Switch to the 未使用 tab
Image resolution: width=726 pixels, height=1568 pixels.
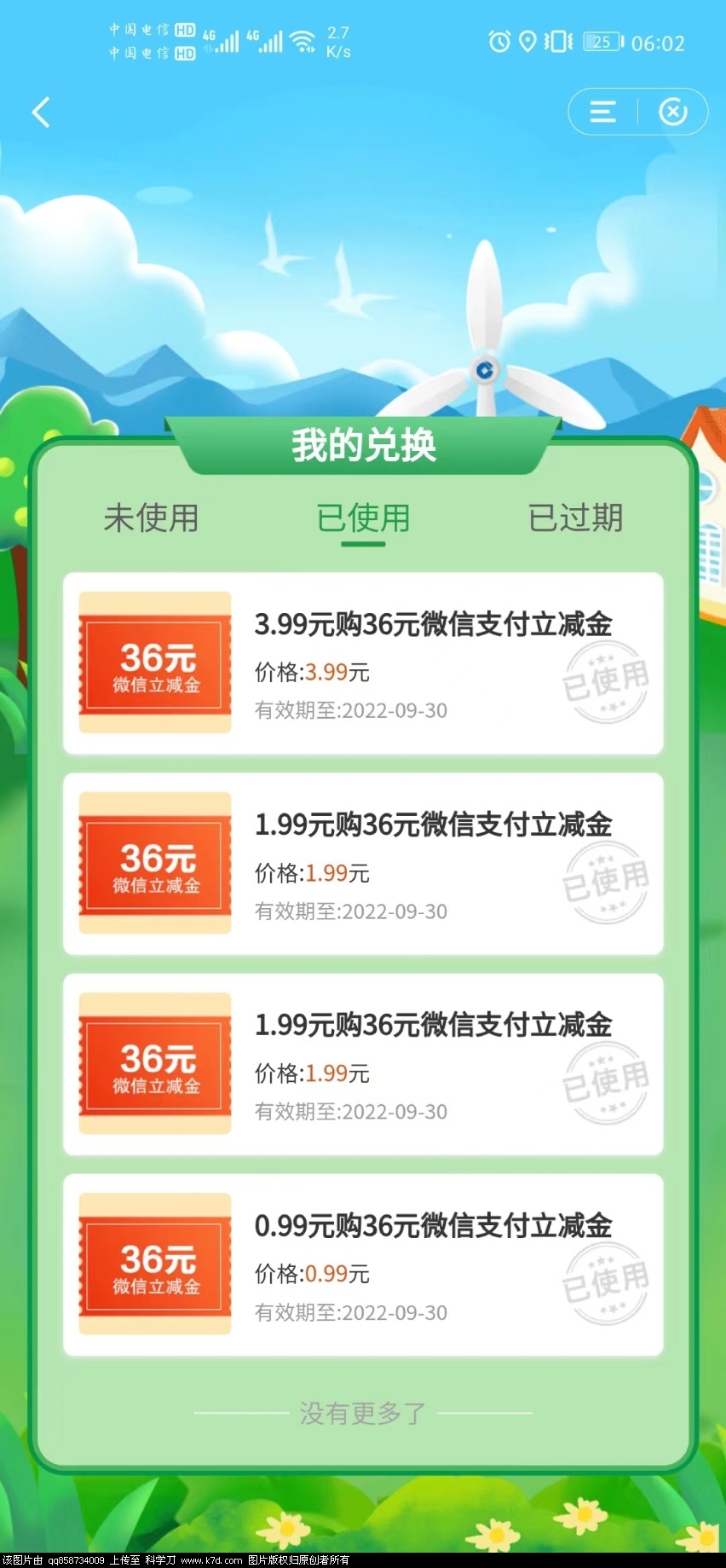pos(151,518)
